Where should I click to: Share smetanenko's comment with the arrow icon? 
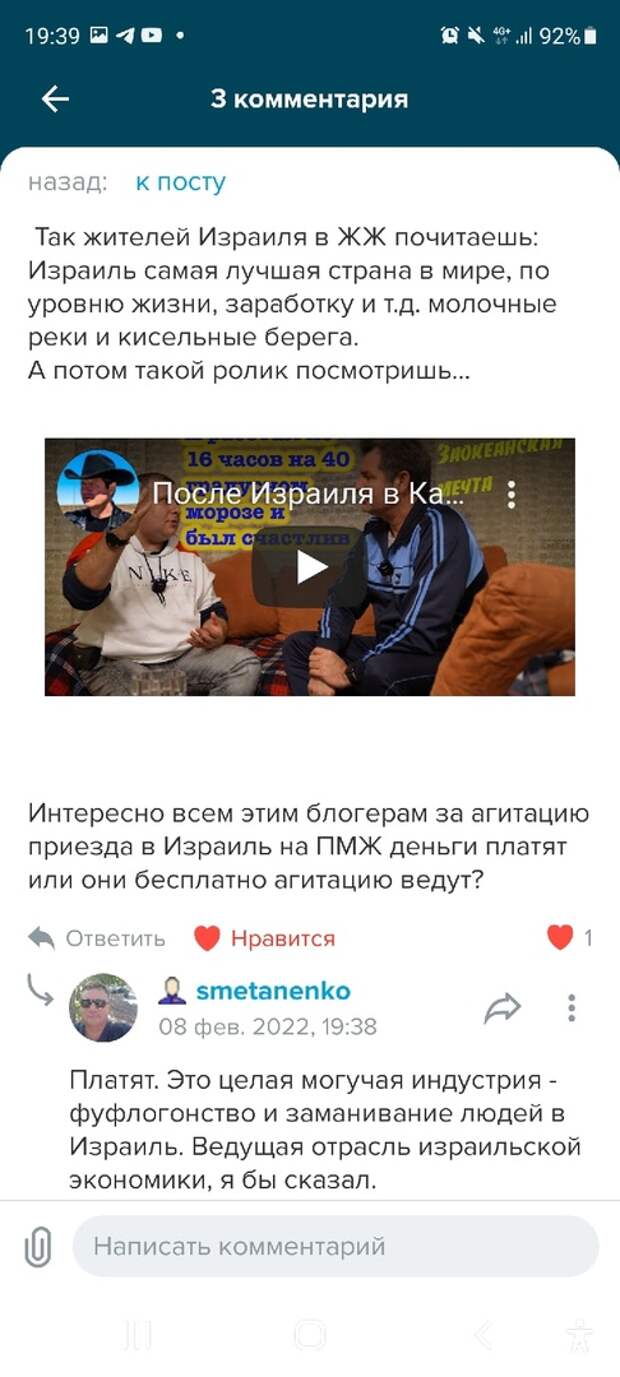click(x=502, y=1009)
